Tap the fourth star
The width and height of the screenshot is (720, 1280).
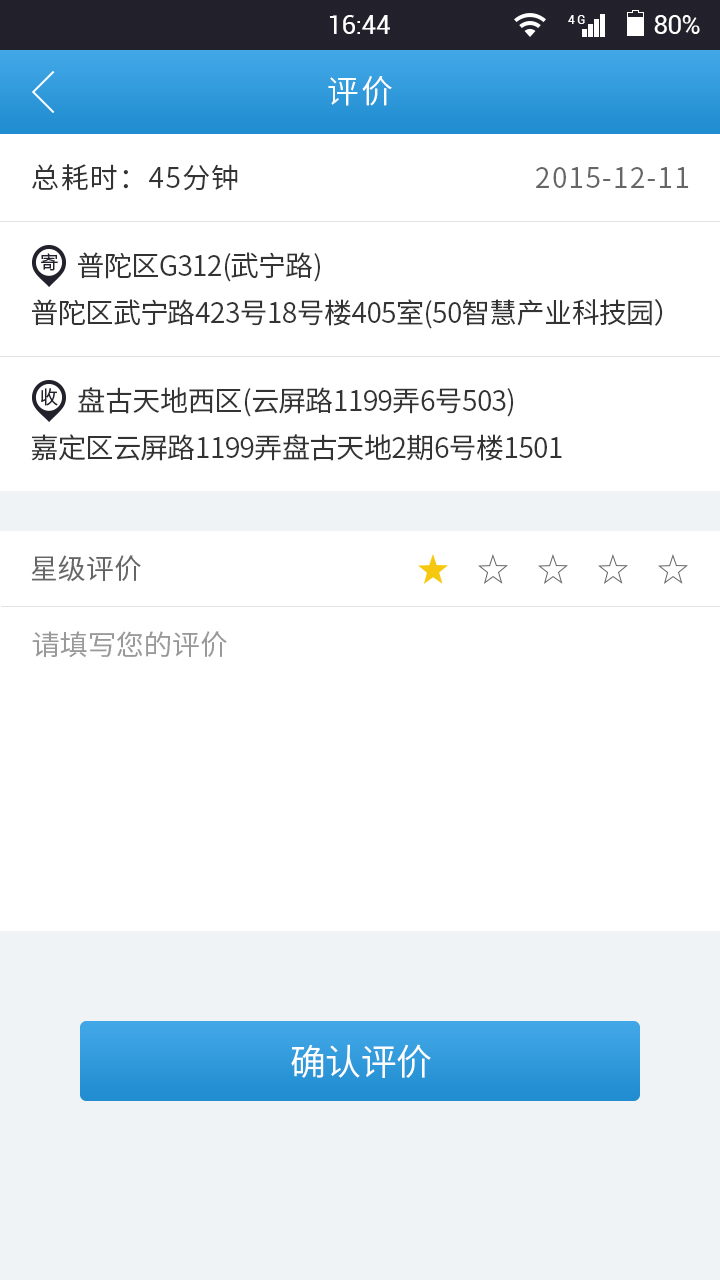612,569
